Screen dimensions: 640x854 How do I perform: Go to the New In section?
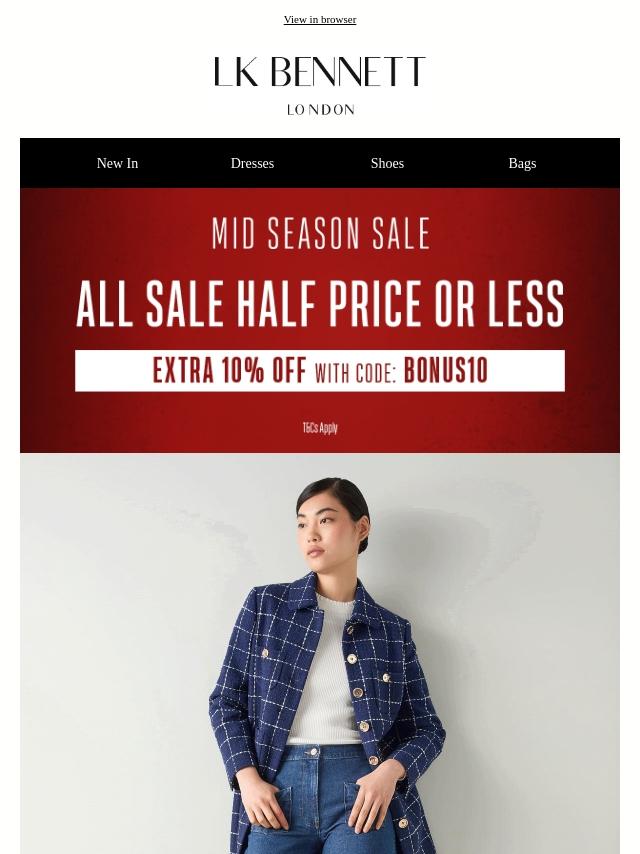[117, 163]
